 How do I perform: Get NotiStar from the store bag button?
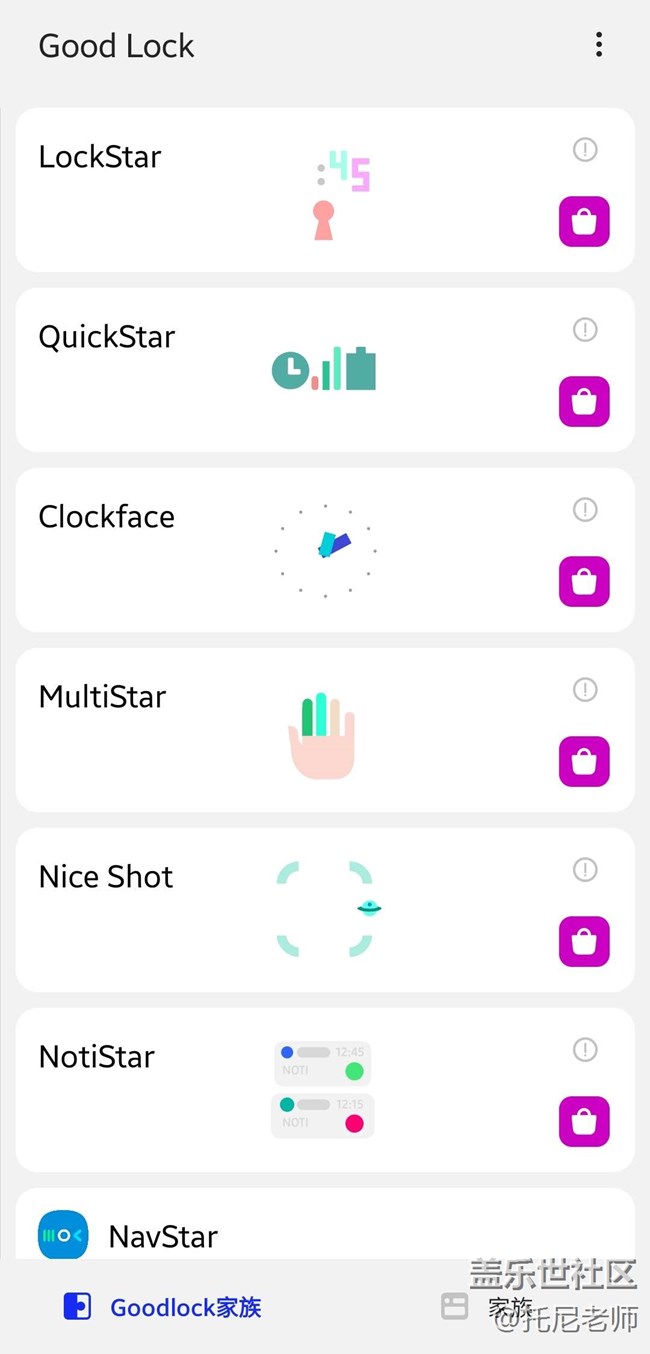pyautogui.click(x=584, y=1122)
